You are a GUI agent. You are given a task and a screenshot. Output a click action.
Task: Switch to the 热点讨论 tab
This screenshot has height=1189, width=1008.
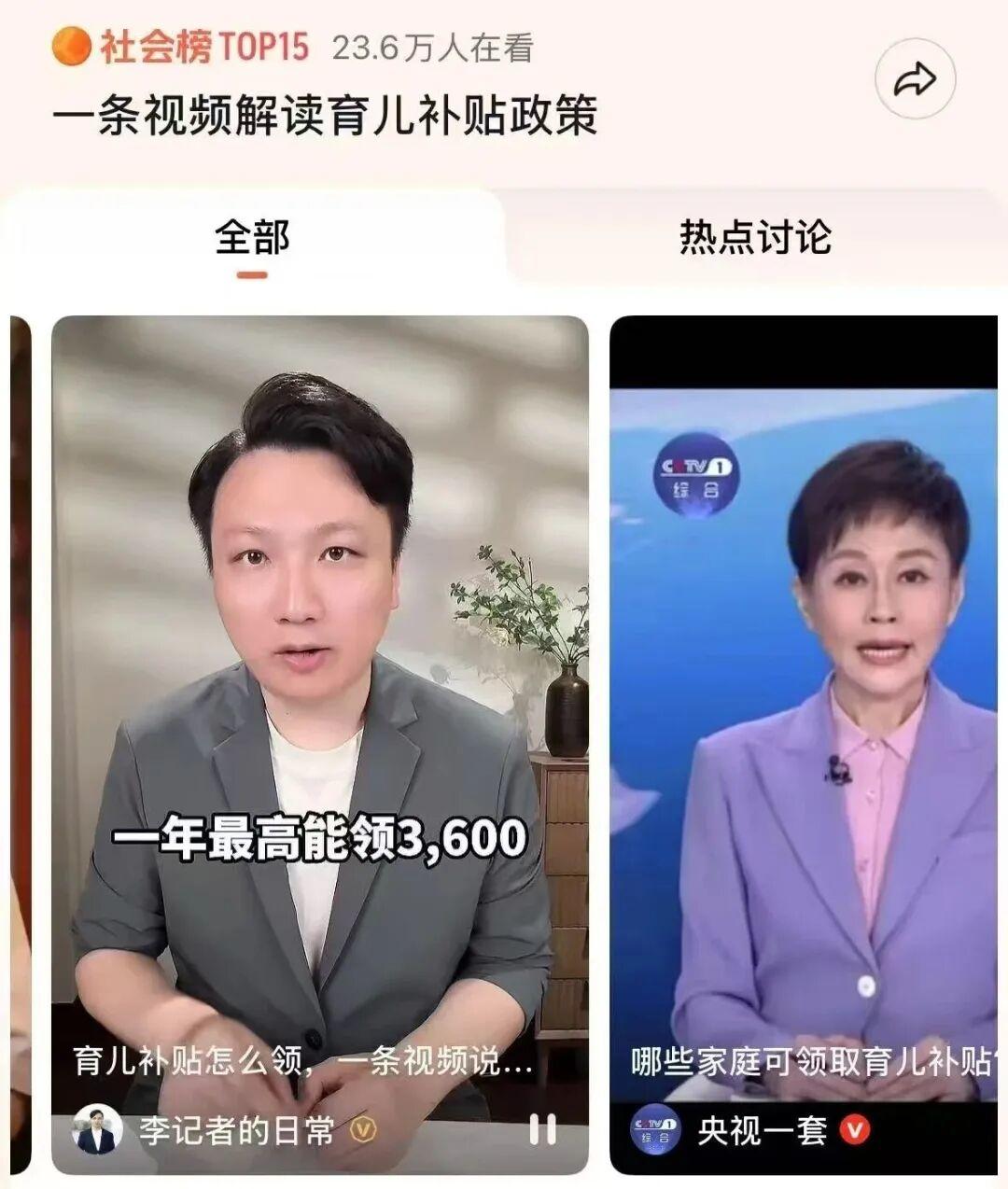(754, 237)
